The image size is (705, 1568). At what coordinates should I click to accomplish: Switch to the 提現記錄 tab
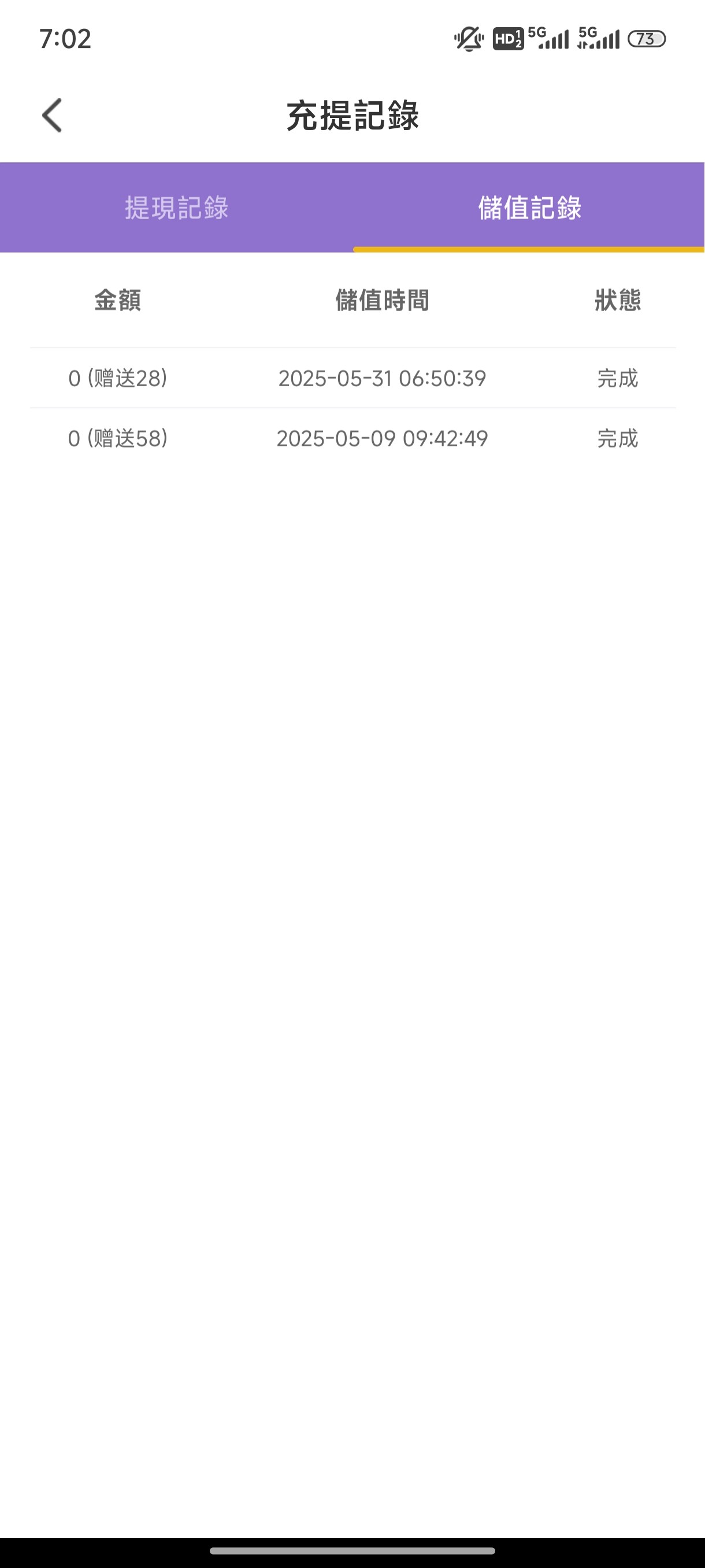click(176, 208)
